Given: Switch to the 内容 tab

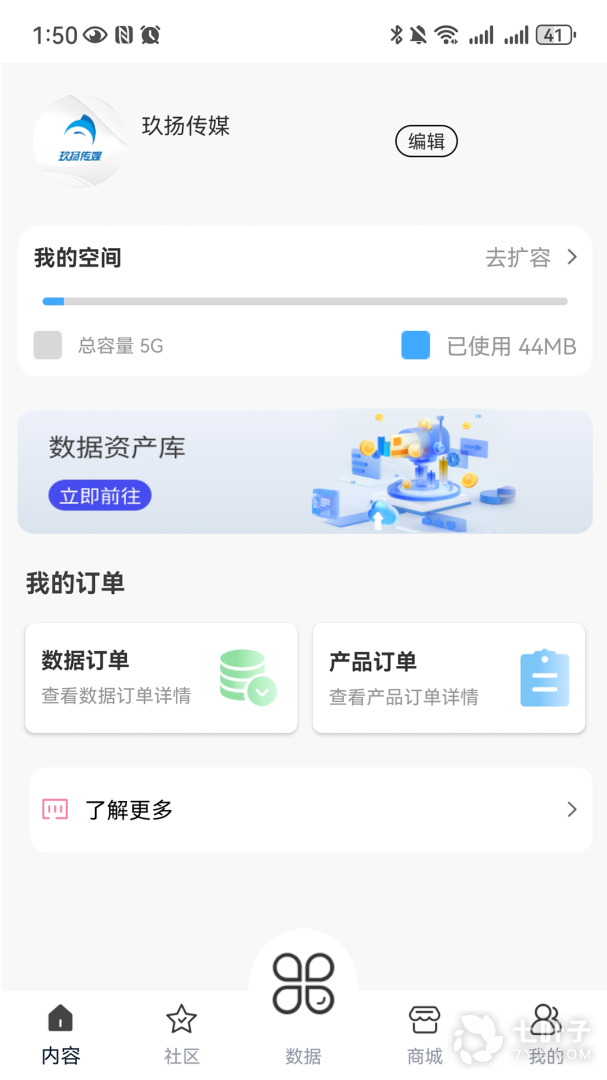Looking at the screenshot, I should pos(60,1035).
